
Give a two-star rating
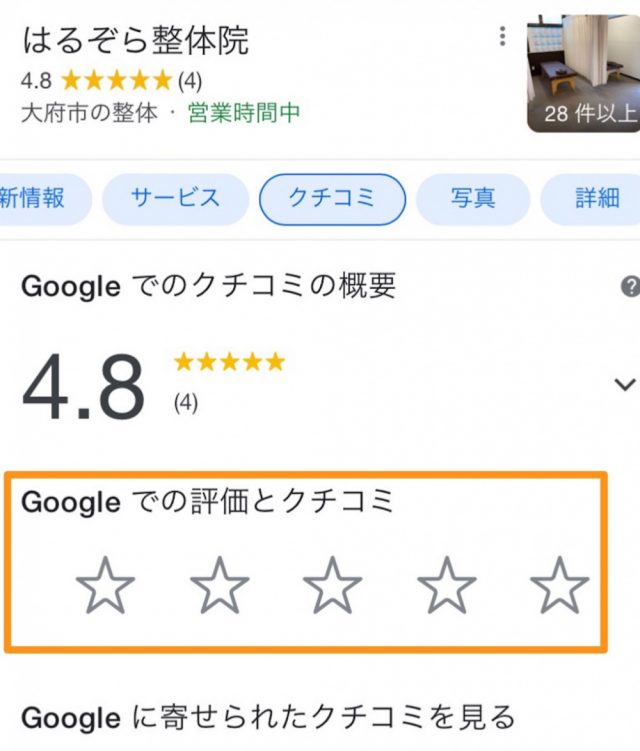pos(219,586)
